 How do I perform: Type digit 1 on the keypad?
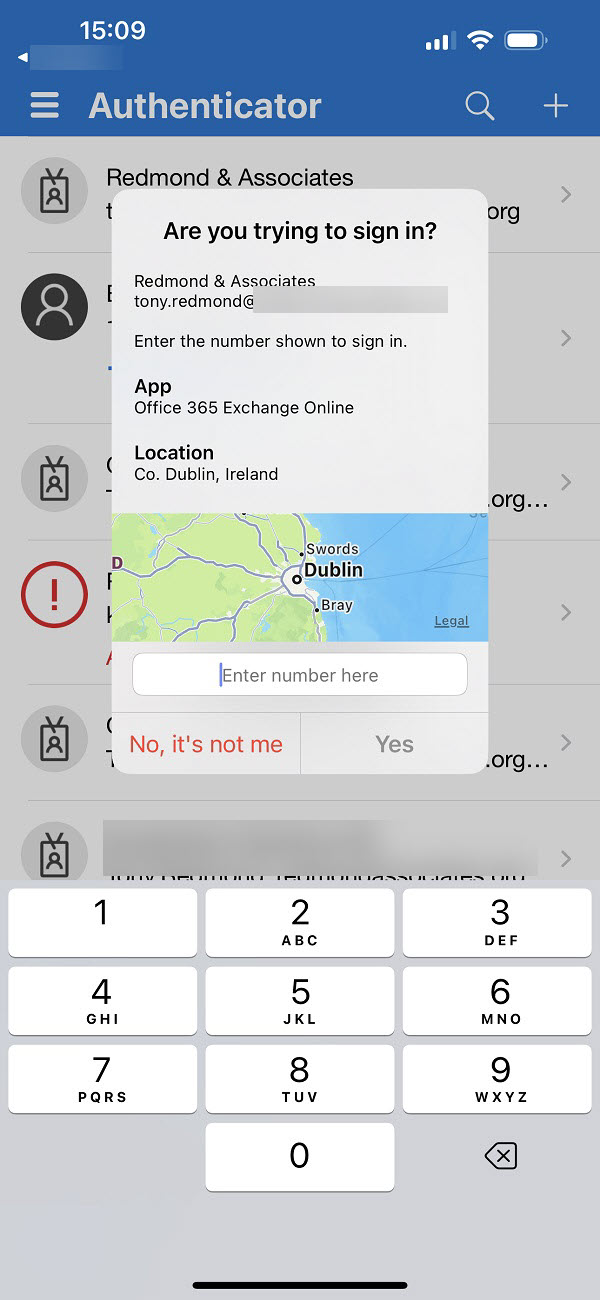coord(102,922)
